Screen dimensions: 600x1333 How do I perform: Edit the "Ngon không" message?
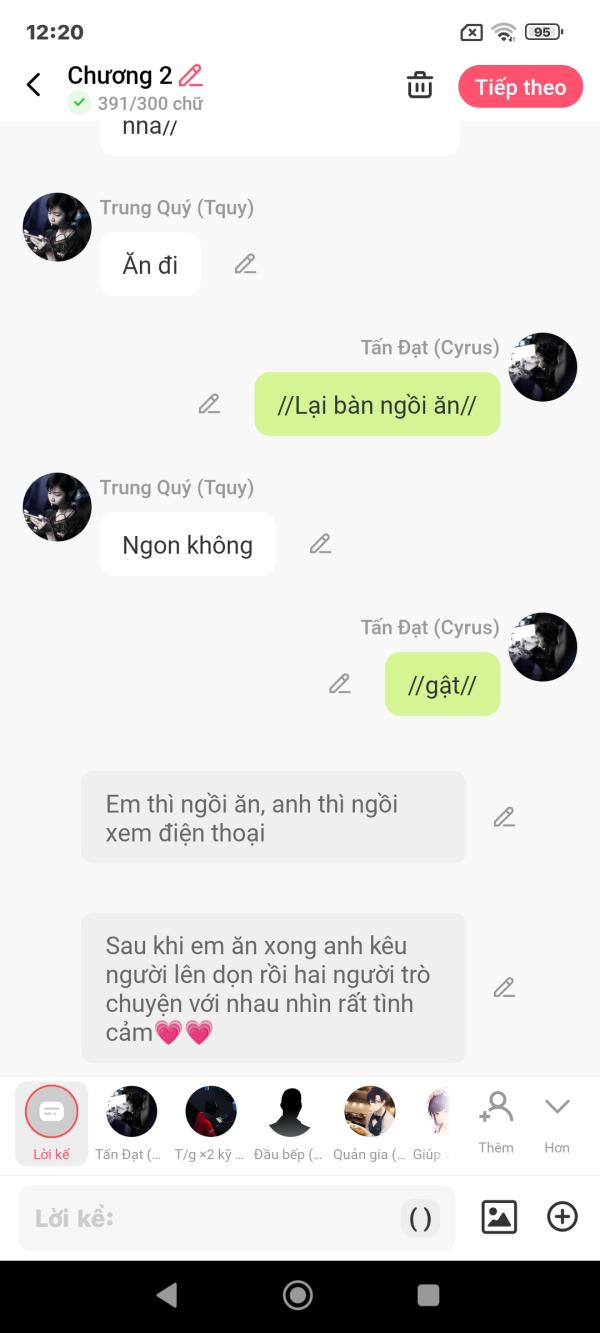point(320,544)
